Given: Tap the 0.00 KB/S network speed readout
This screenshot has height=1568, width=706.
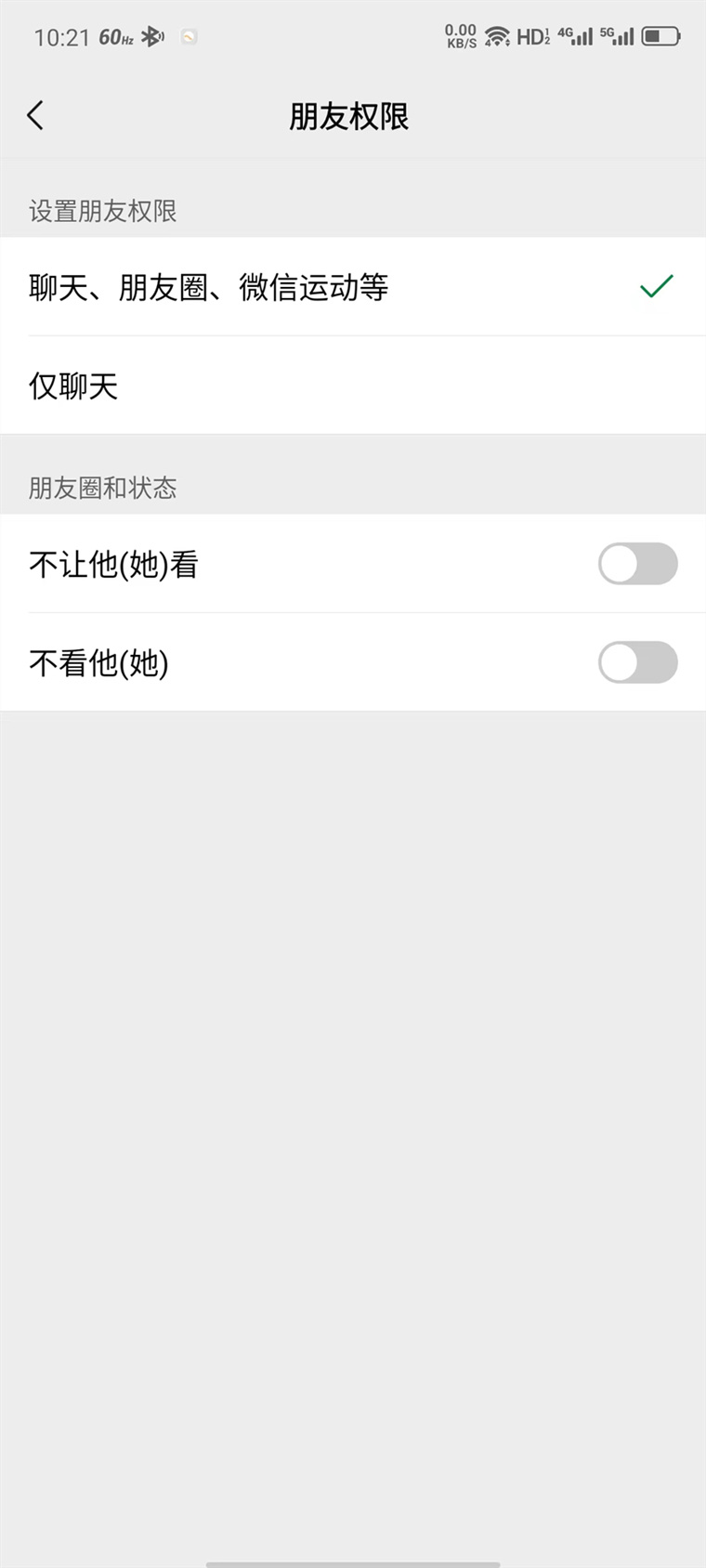Looking at the screenshot, I should coord(461,35).
